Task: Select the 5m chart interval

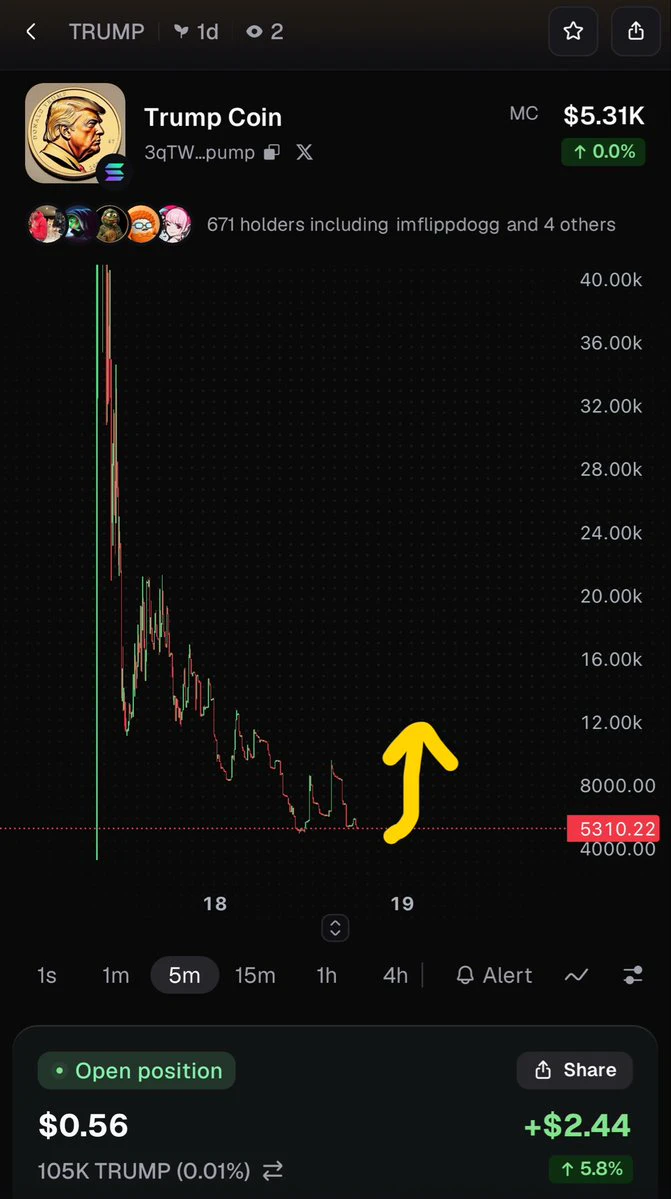Action: [x=184, y=975]
